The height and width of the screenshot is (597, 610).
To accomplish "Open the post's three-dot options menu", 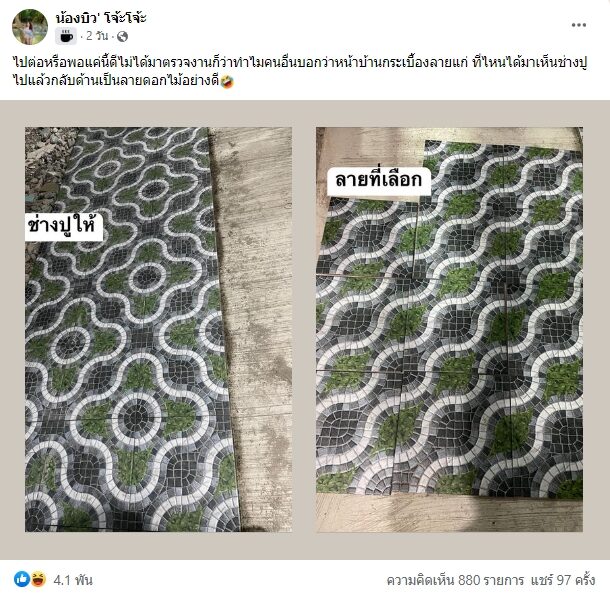I will tap(578, 25).
